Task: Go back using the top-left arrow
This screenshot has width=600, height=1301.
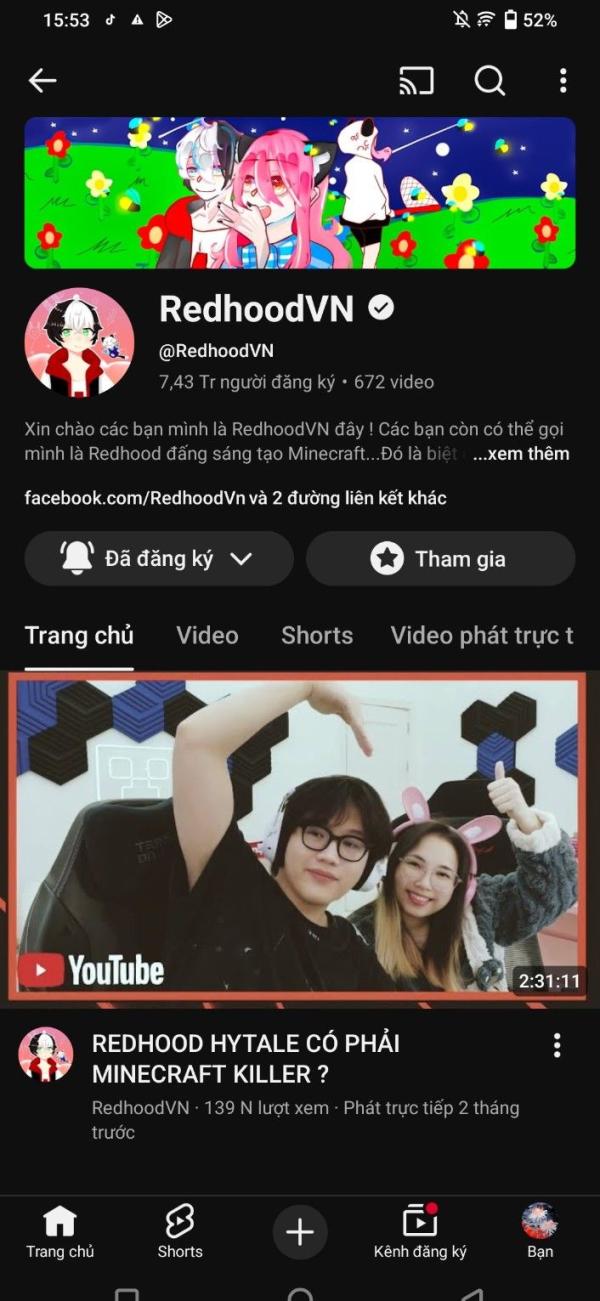Action: [x=42, y=81]
